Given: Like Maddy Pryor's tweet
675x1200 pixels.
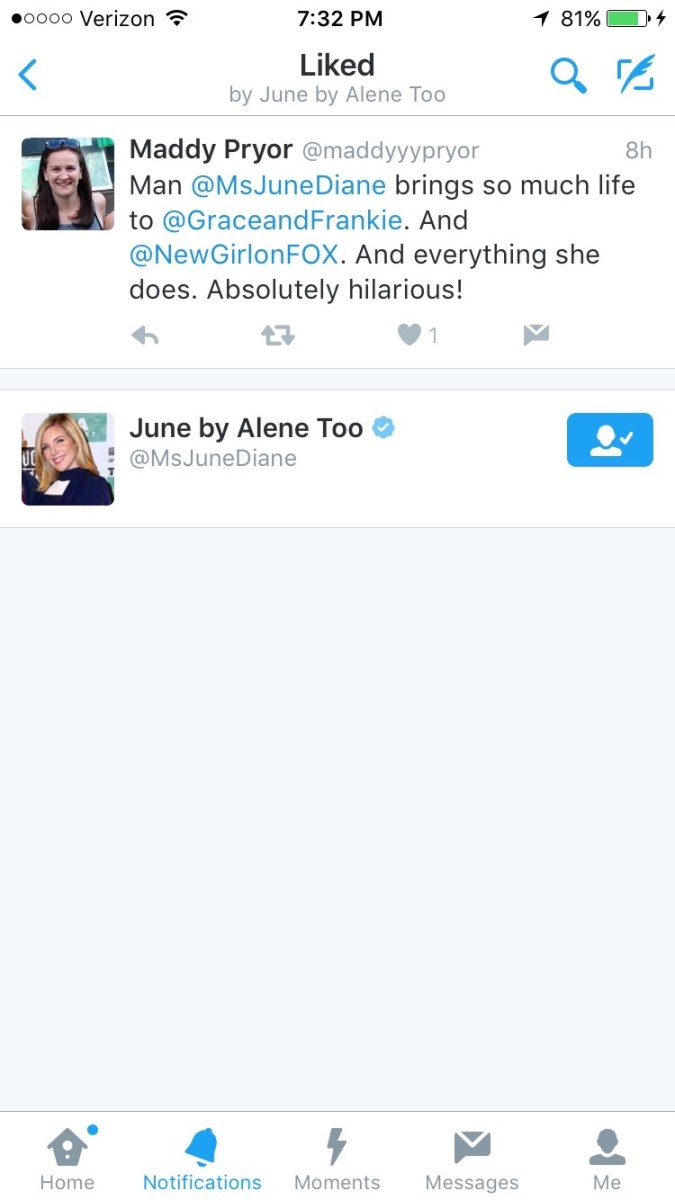Looking at the screenshot, I should tap(410, 336).
